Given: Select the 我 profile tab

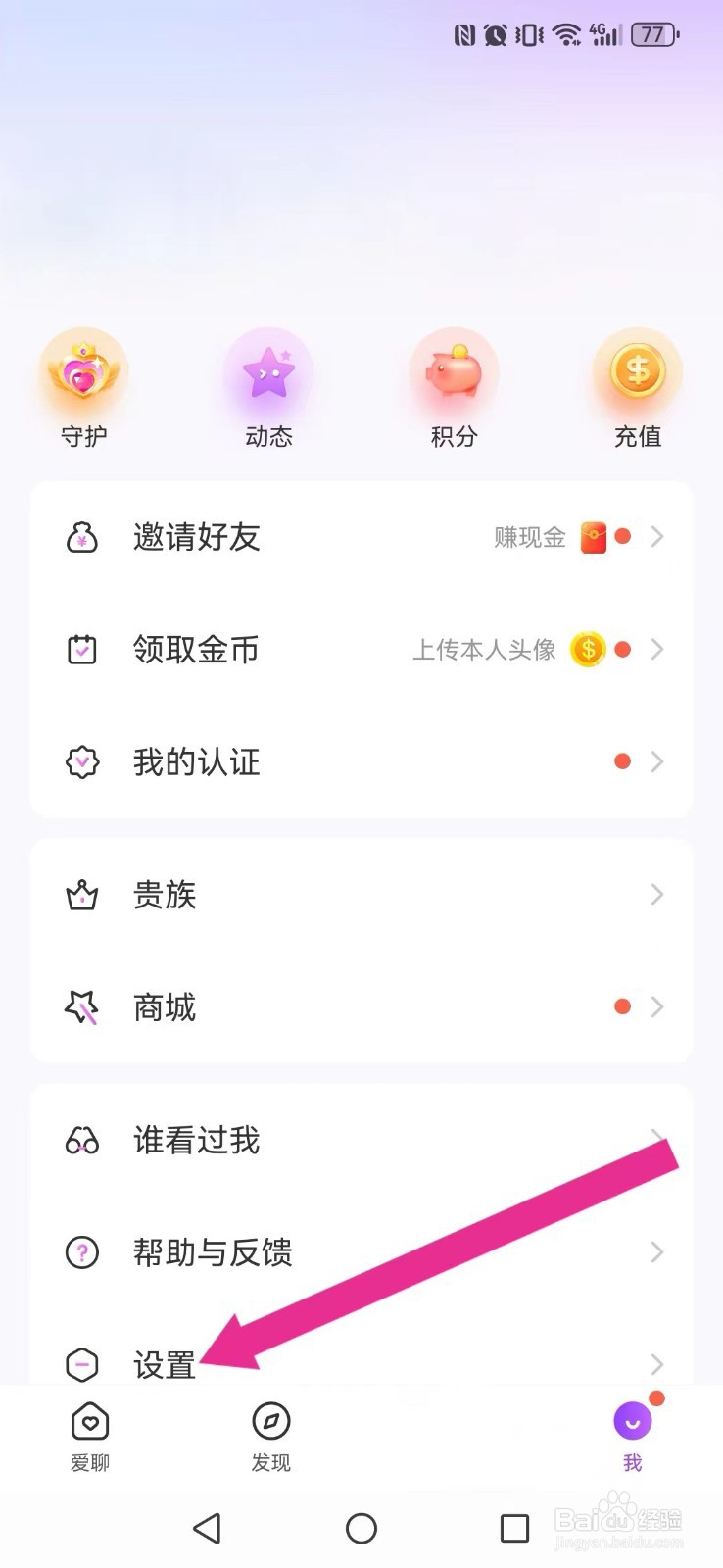Looking at the screenshot, I should pyautogui.click(x=633, y=1437).
